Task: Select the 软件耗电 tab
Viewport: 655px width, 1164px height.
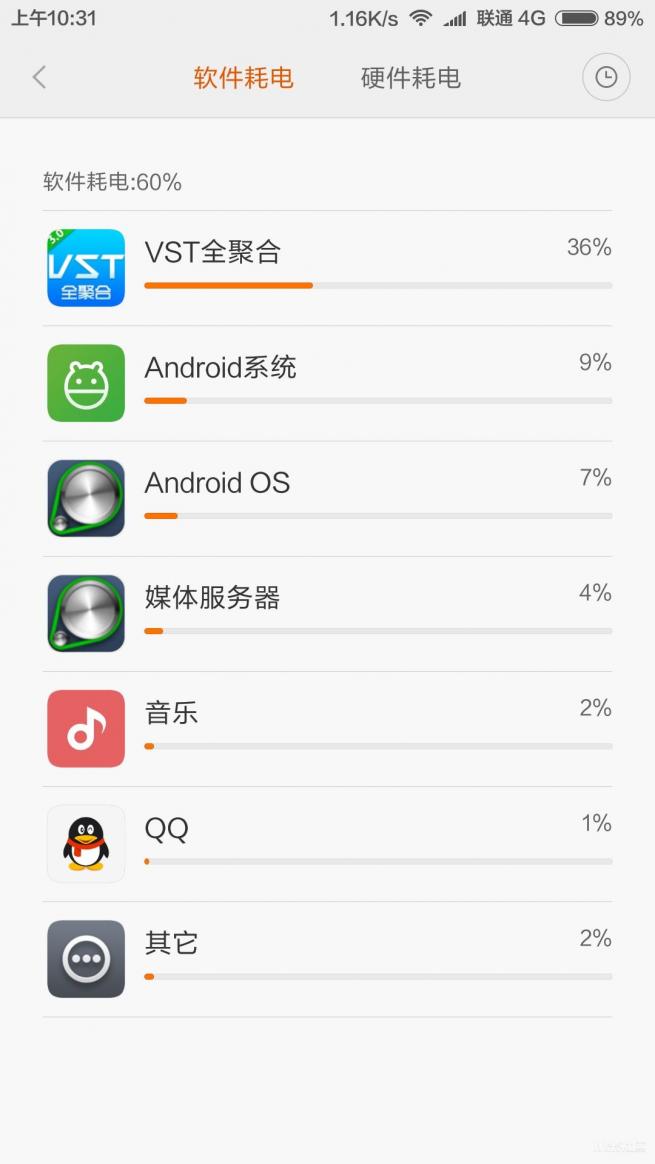Action: [x=243, y=78]
